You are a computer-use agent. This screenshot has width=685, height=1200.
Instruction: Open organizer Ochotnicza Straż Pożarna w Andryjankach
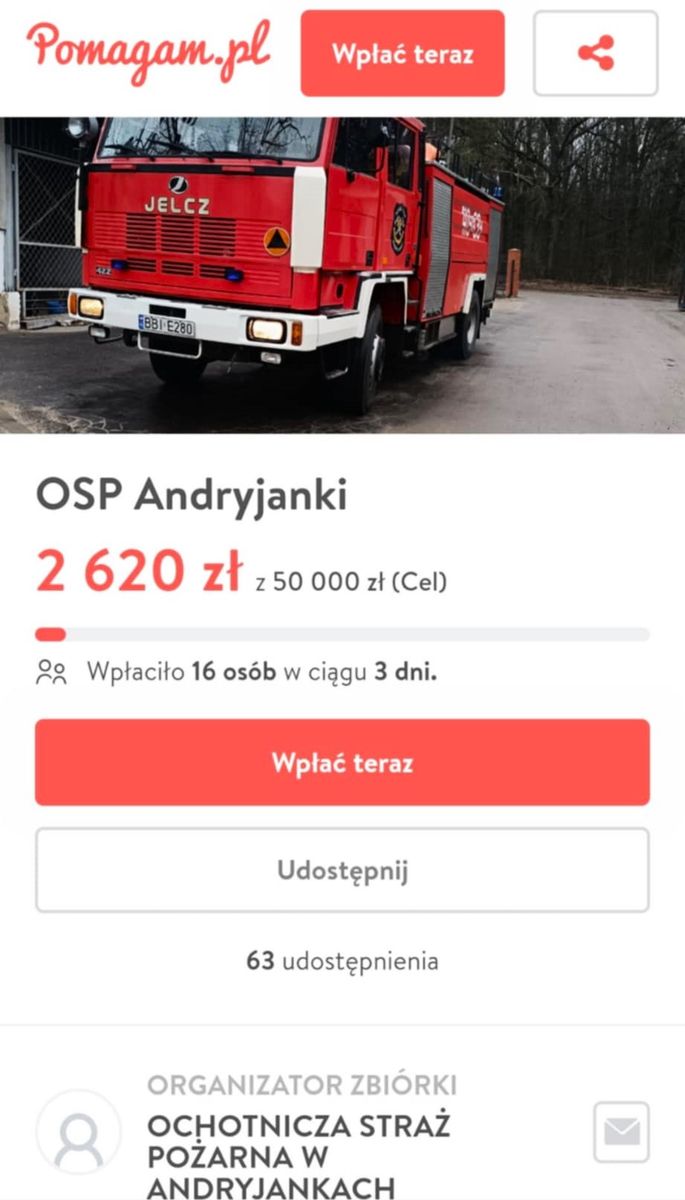point(298,1156)
